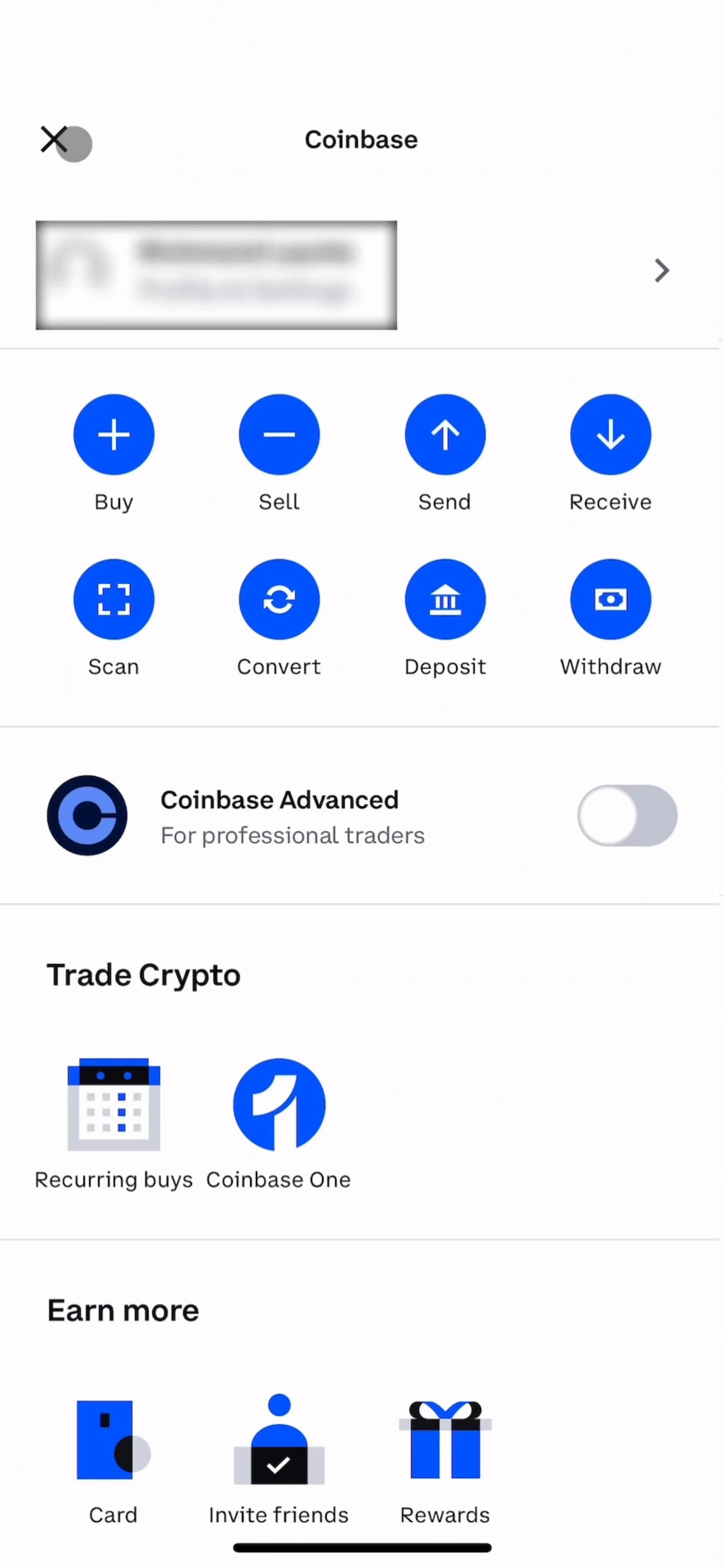
Task: Open the profile row chevron
Action: [x=661, y=270]
